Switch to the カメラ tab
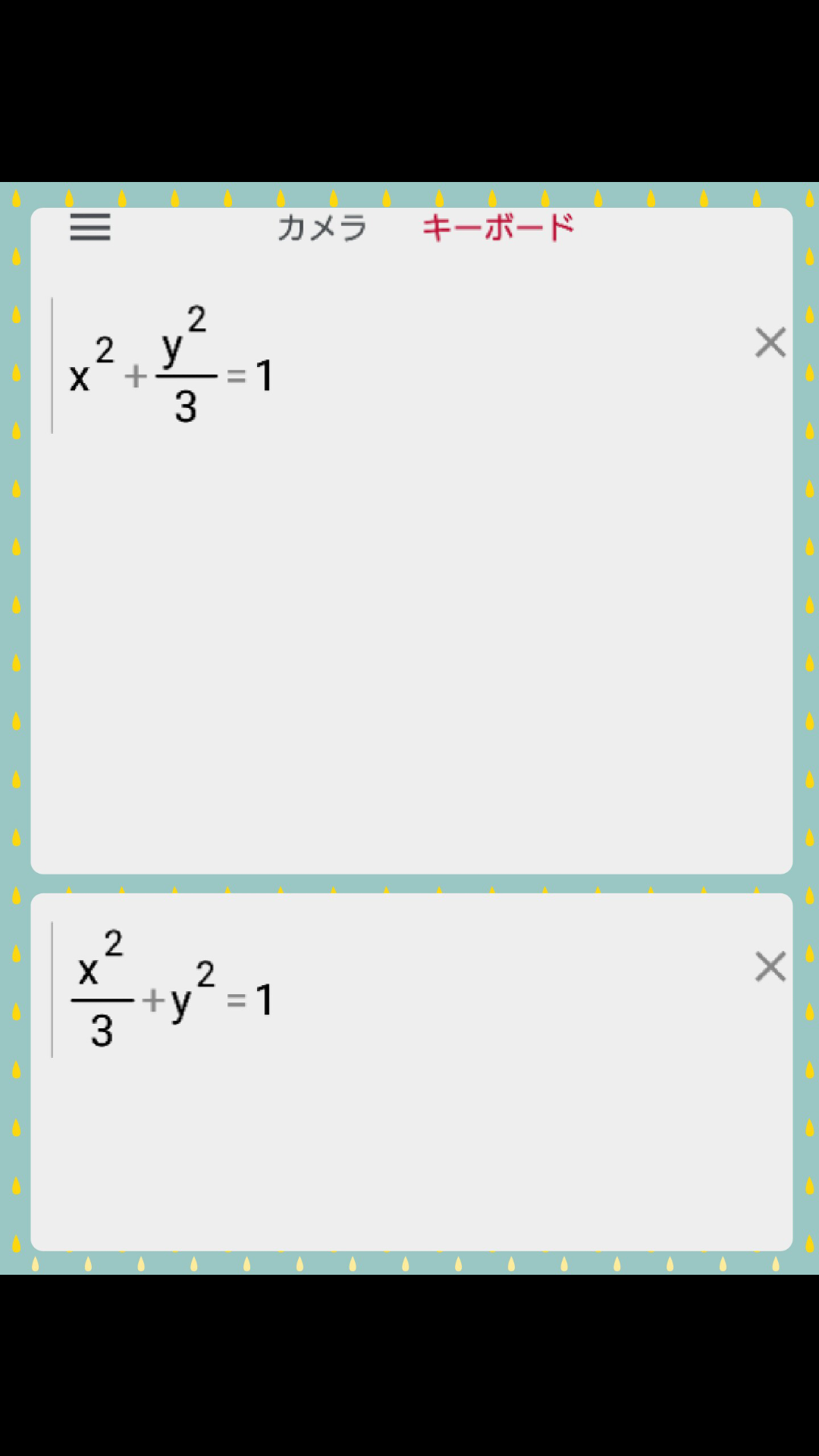This screenshot has height=1456, width=819. [x=322, y=227]
